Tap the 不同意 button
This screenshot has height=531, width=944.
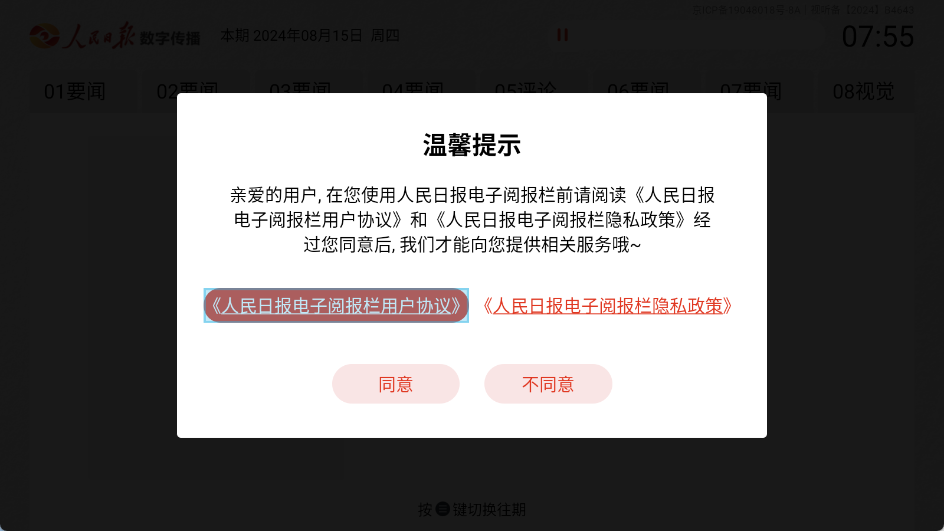point(548,384)
